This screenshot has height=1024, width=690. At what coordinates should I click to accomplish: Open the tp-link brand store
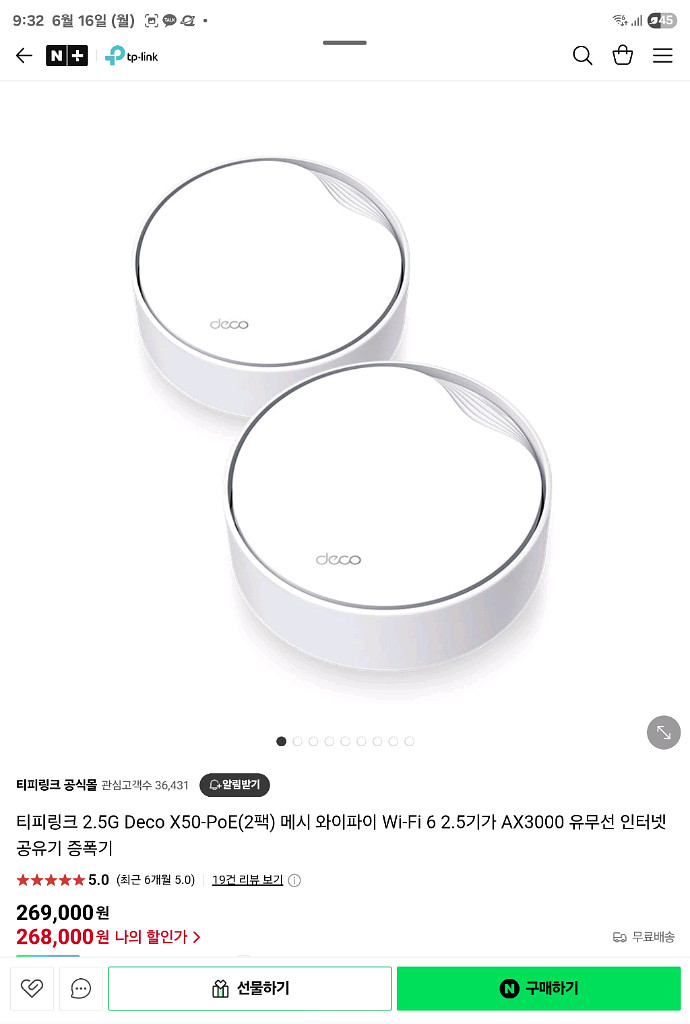coord(132,55)
